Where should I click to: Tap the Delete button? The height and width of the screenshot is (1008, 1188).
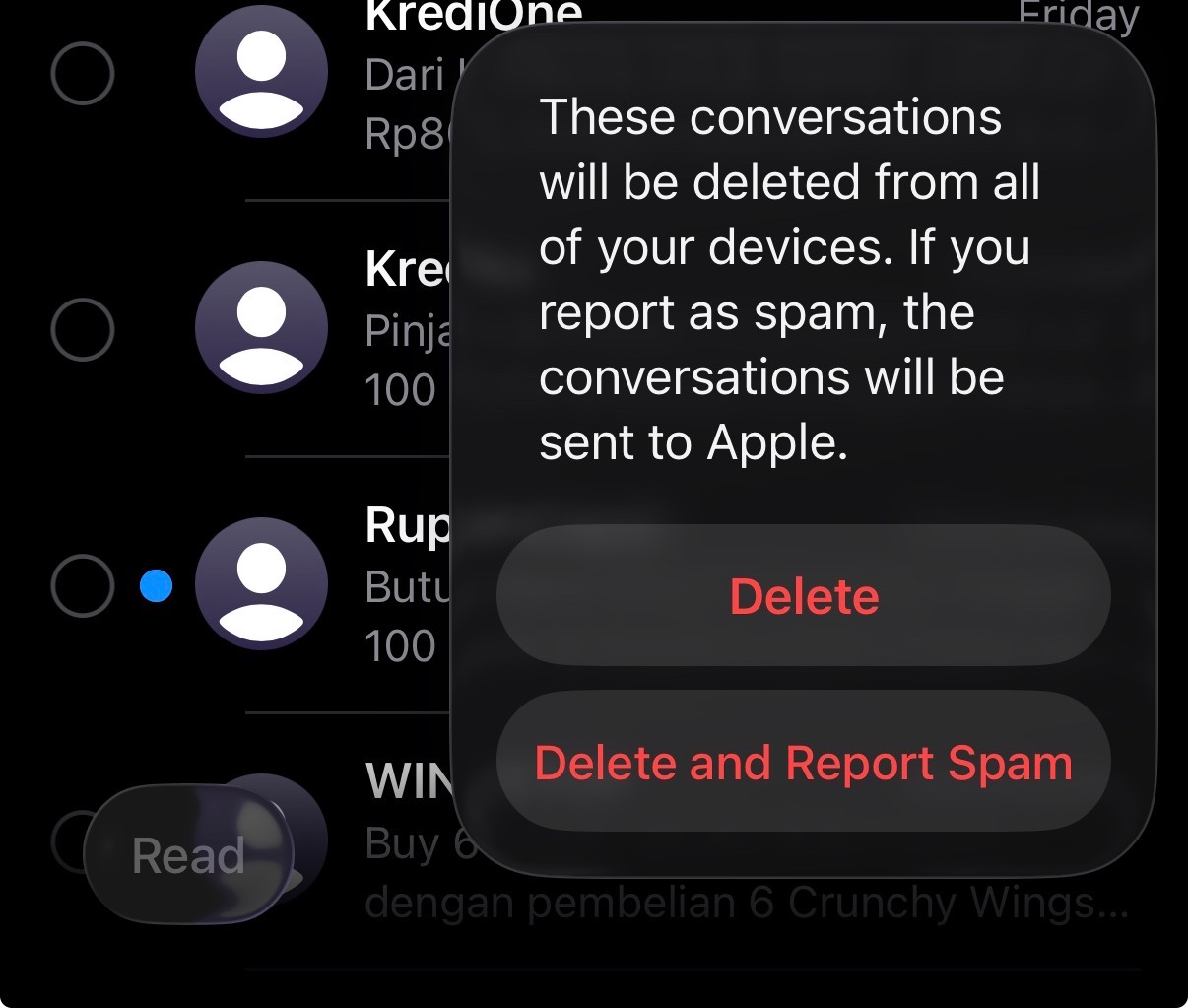[803, 596]
